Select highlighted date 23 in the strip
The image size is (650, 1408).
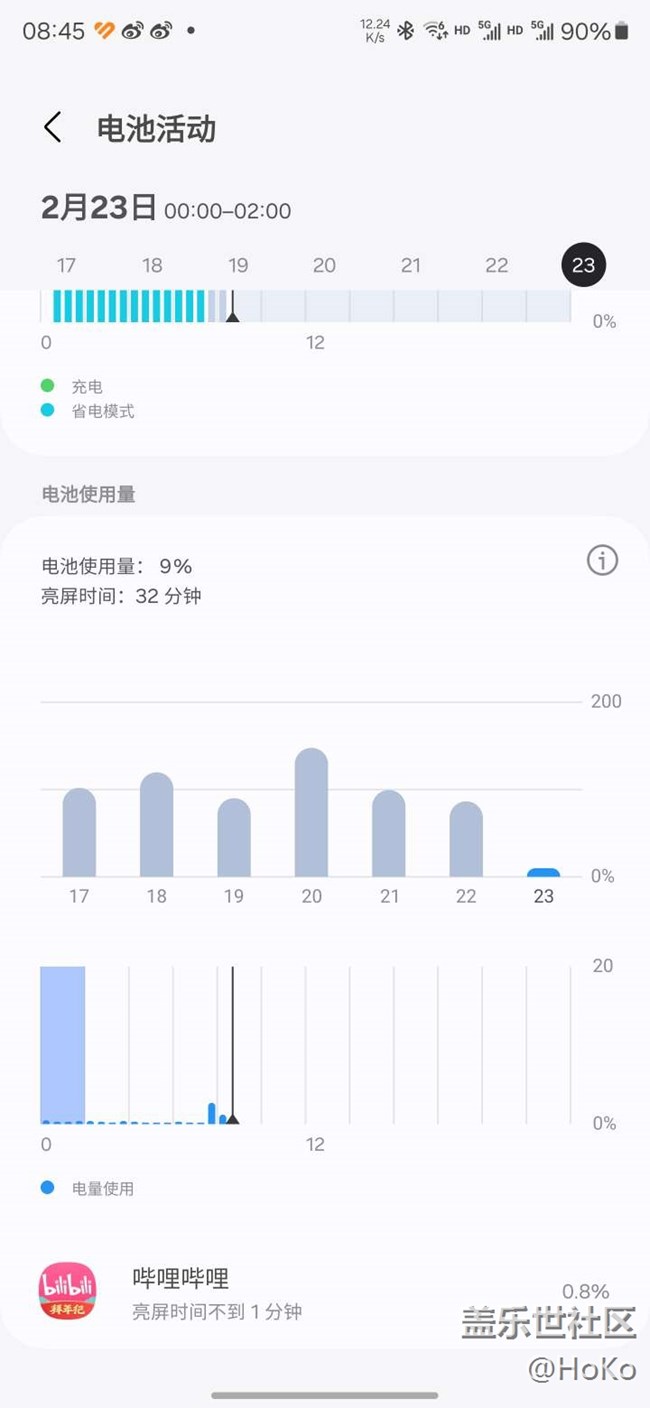point(583,265)
